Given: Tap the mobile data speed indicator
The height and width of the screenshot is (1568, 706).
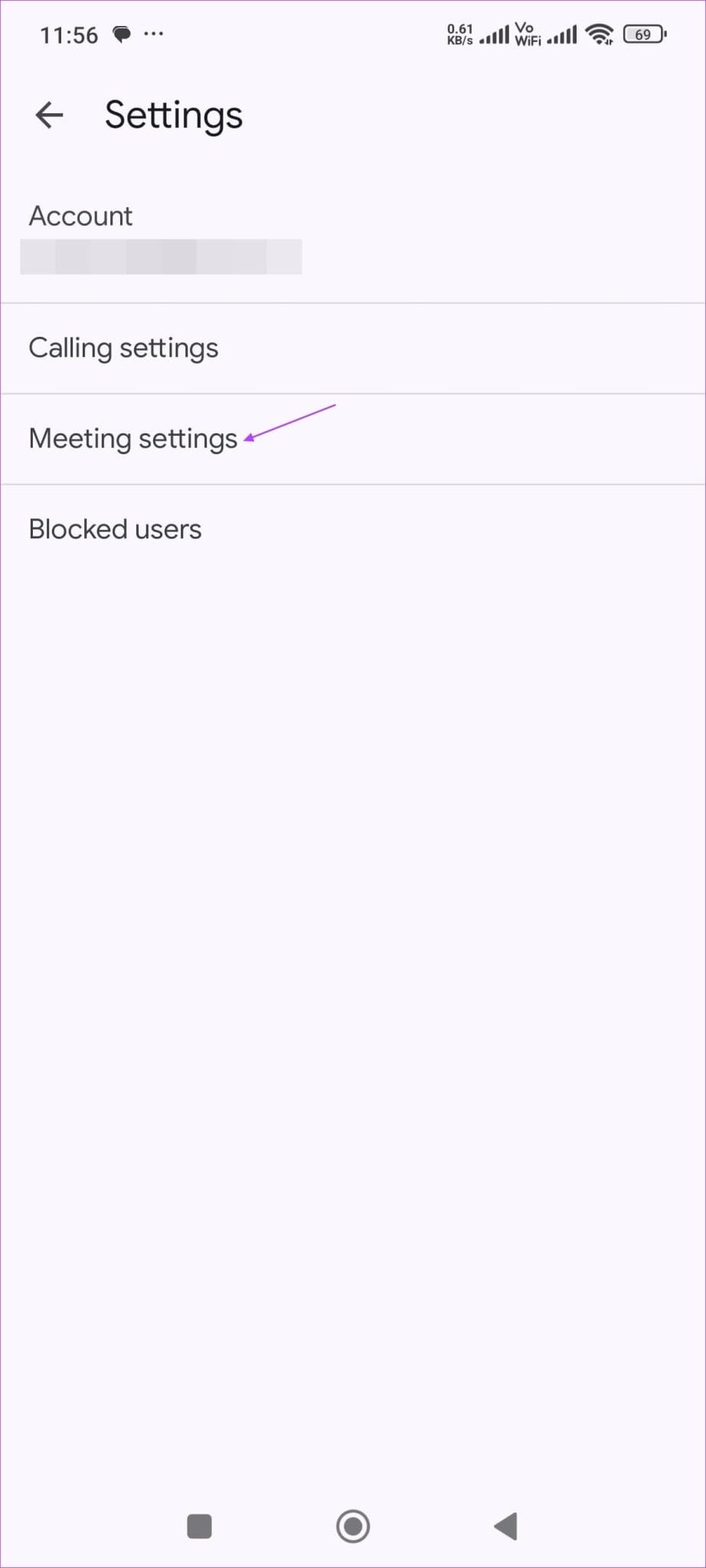Looking at the screenshot, I should coord(460,33).
